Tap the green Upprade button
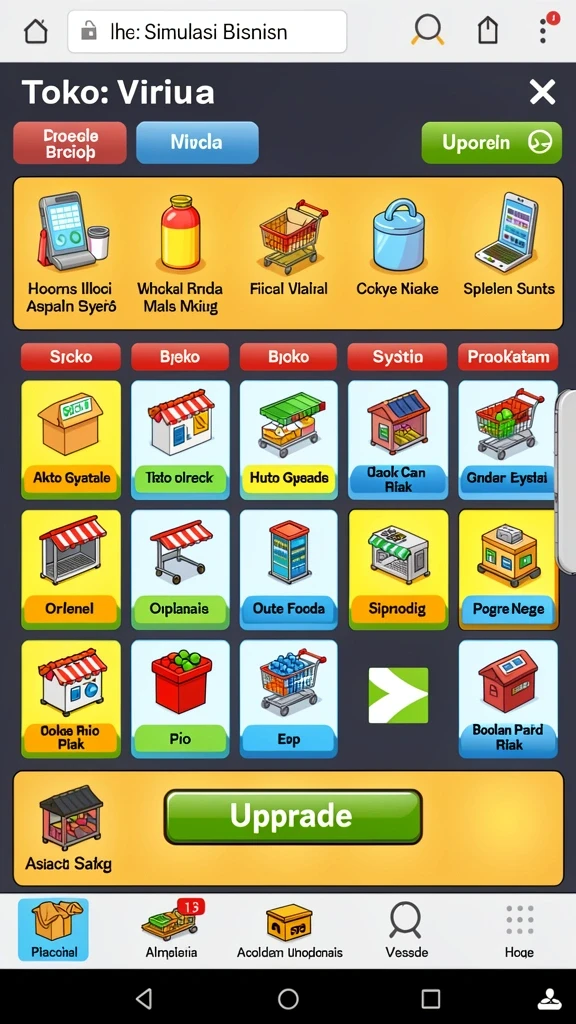This screenshot has width=576, height=1024. [293, 816]
